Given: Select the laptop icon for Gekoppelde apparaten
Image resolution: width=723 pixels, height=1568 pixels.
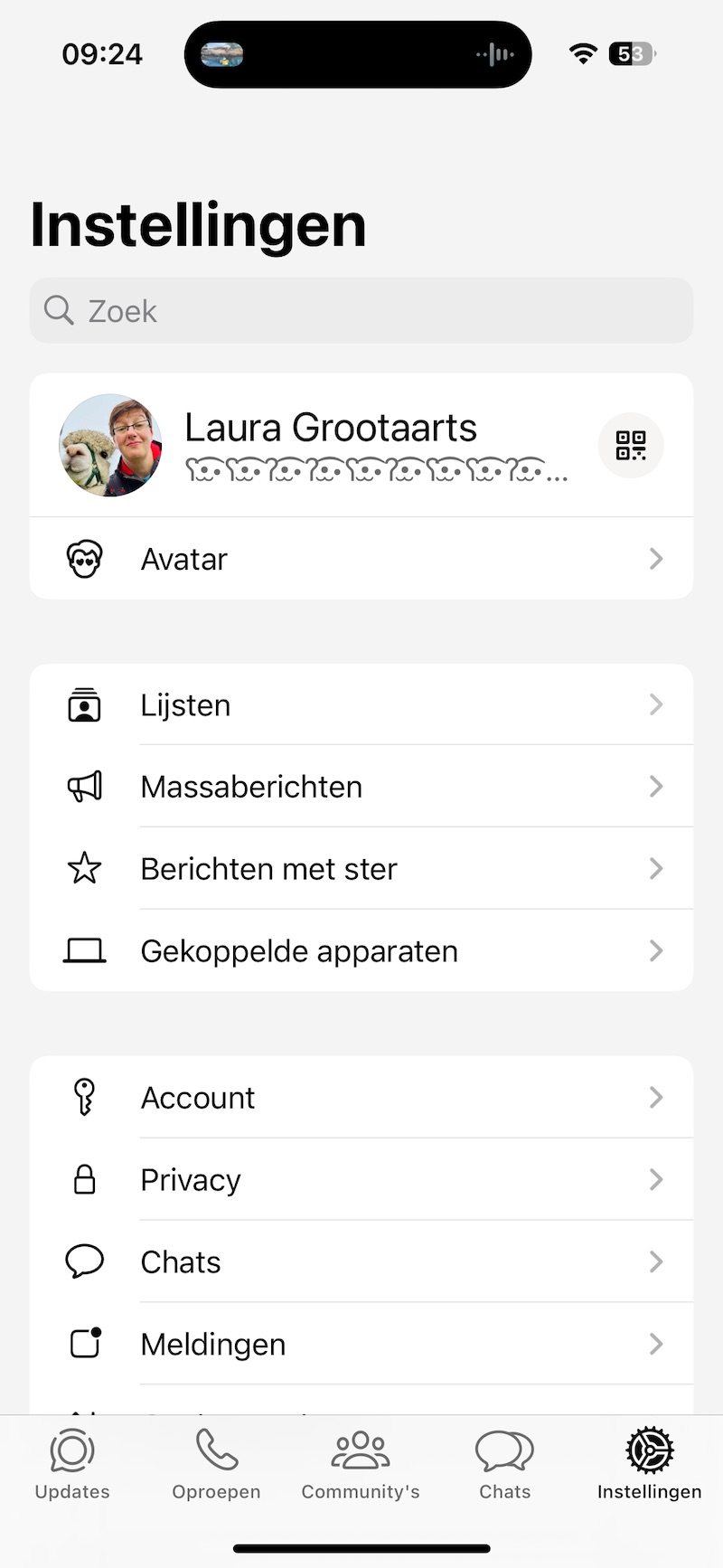Looking at the screenshot, I should (84, 950).
